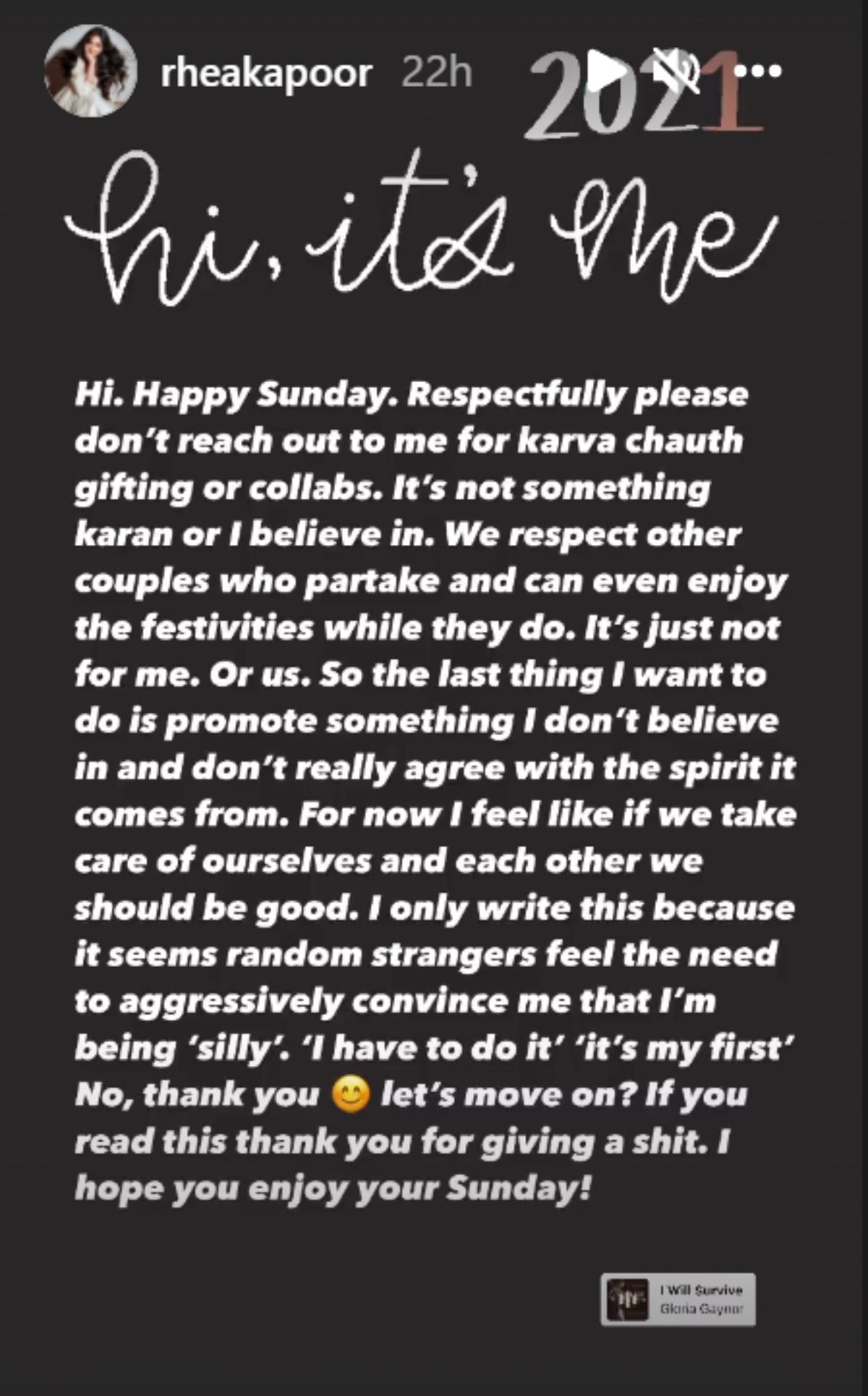Open the I Will Survive music sticker

tap(678, 1300)
